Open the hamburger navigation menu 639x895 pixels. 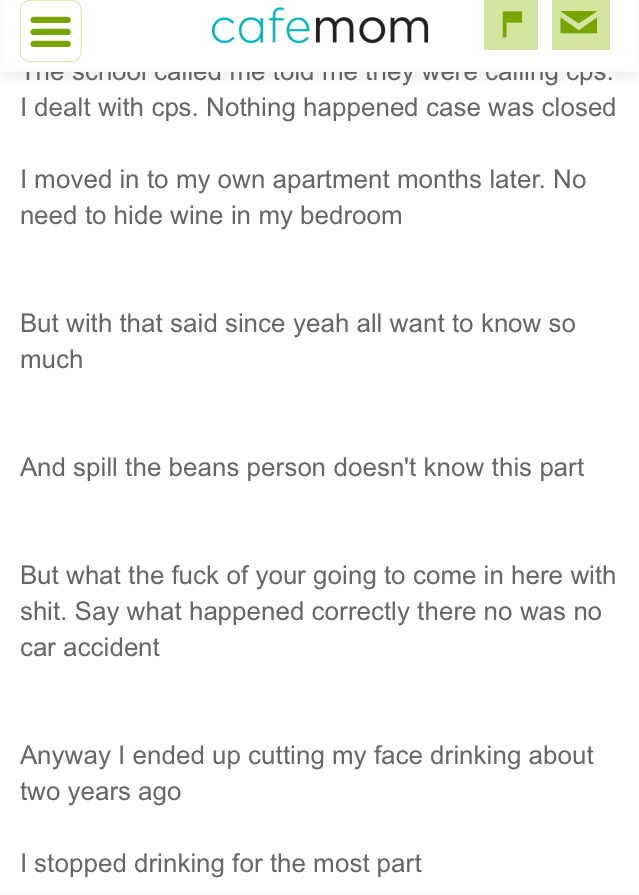click(x=50, y=31)
